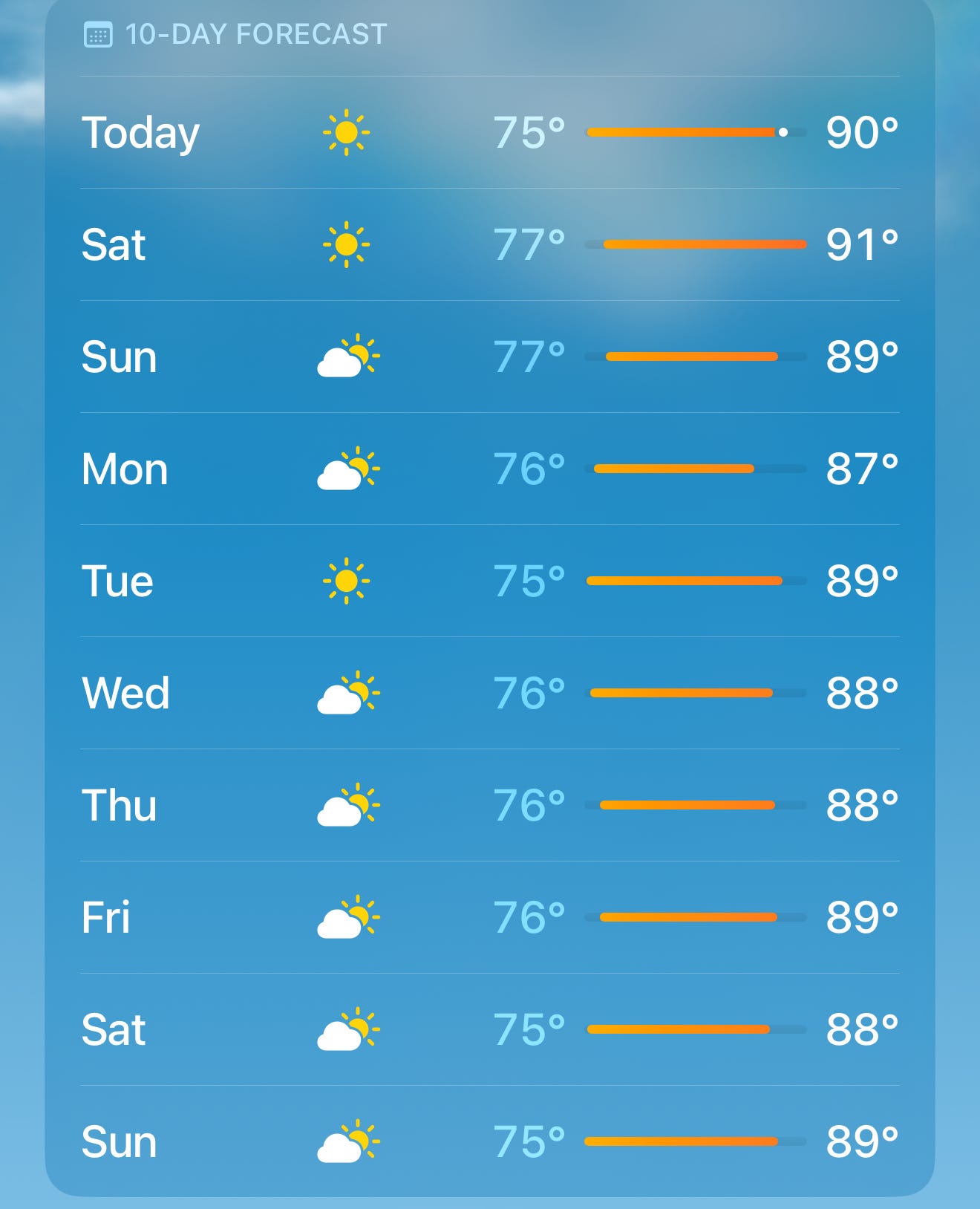This screenshot has width=980, height=1209.
Task: View the Thu forecast row
Action: (x=490, y=805)
